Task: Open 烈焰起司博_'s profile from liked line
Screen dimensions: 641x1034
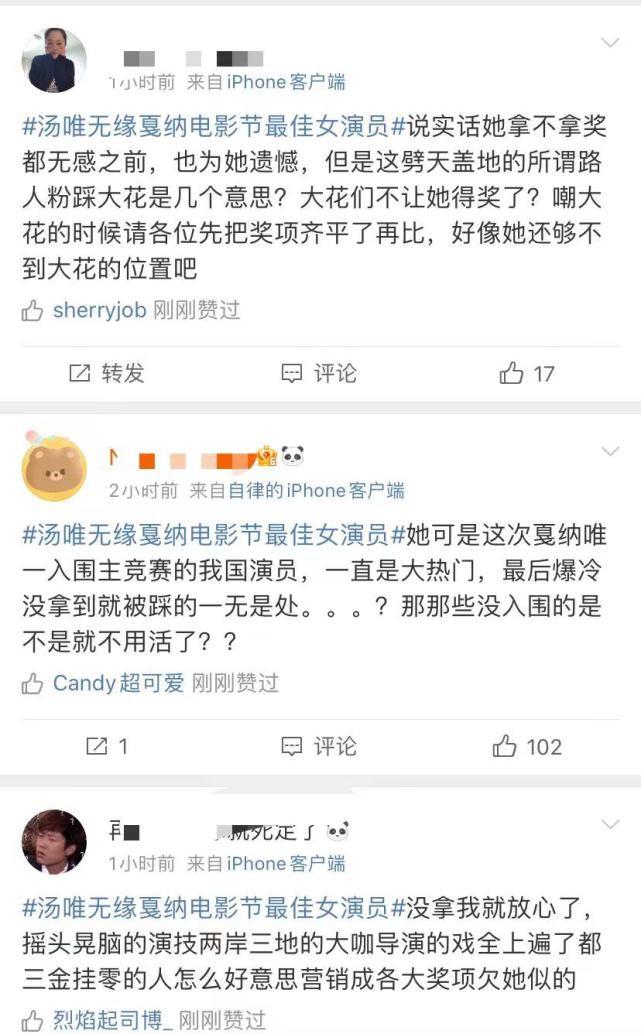Action: tap(112, 1020)
